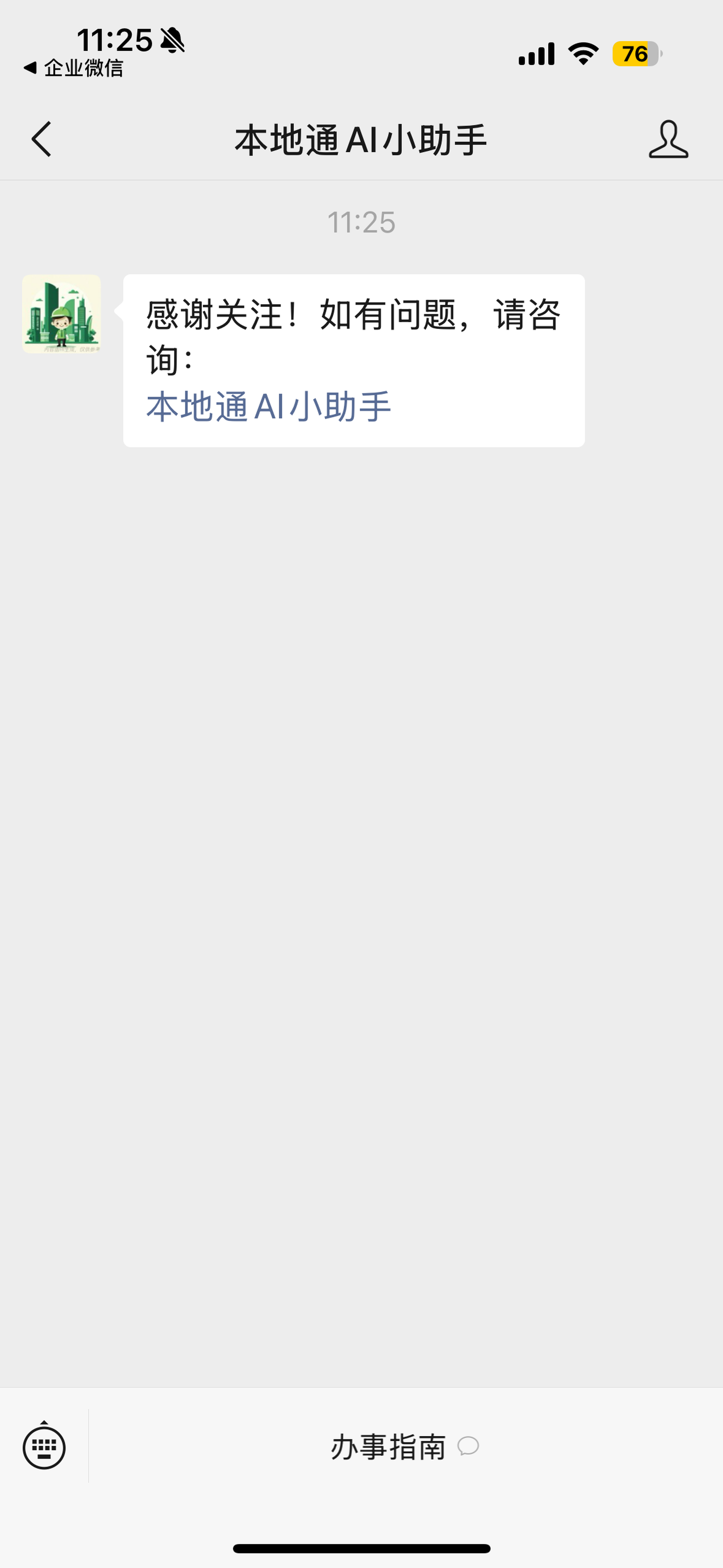Open the 本地通AI小助手 link in message
723x1568 pixels.
pyautogui.click(x=268, y=407)
